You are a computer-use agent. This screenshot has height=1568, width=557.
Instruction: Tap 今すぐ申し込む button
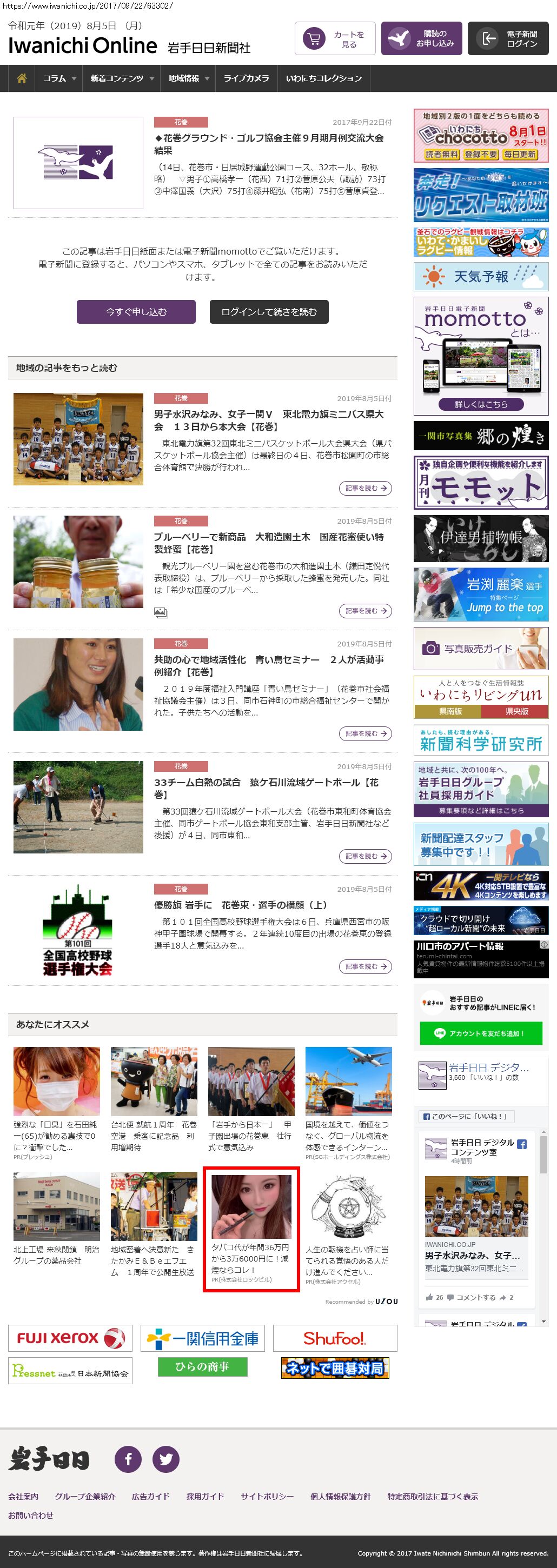[x=136, y=312]
